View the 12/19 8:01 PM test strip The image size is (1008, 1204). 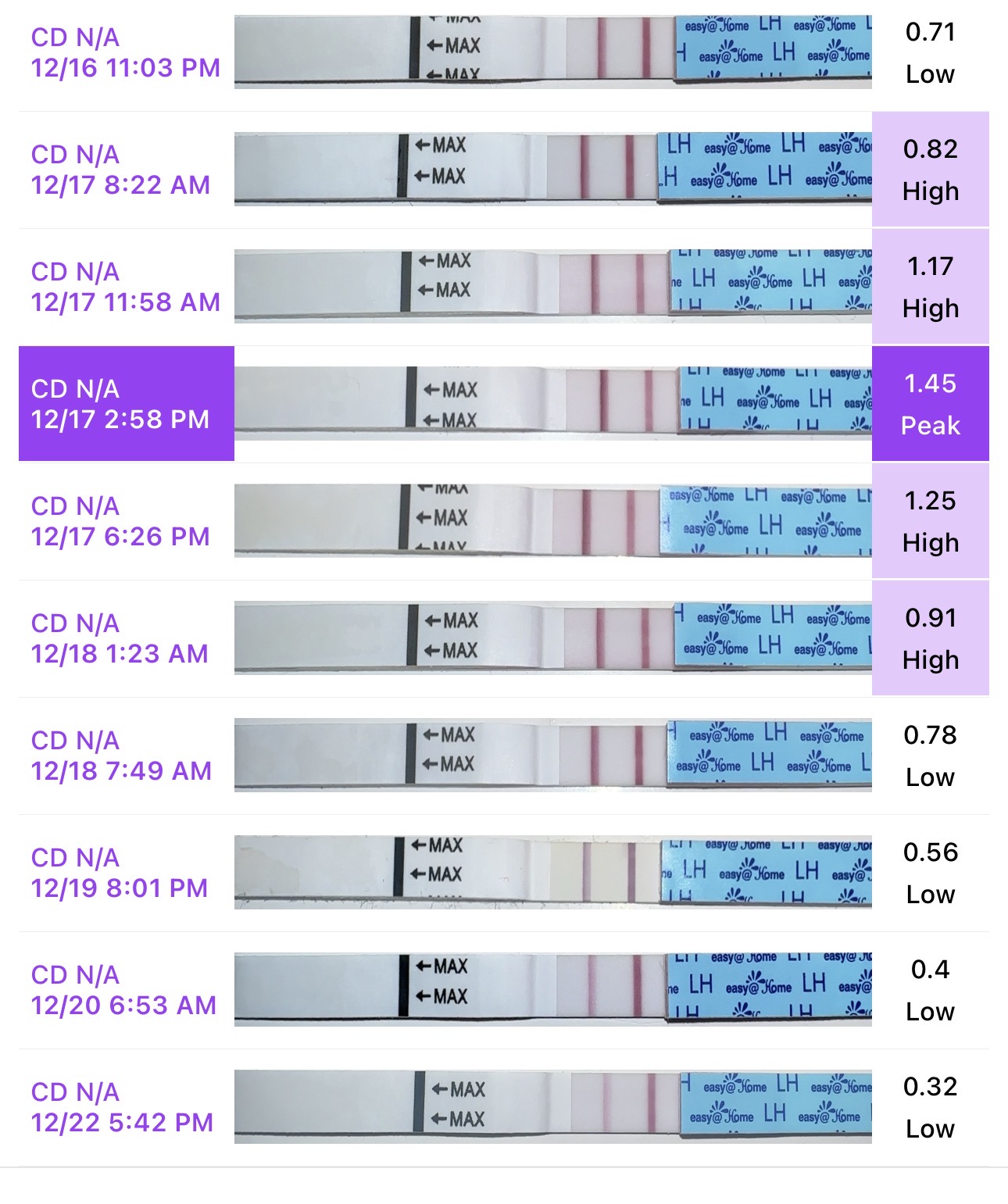(x=552, y=872)
